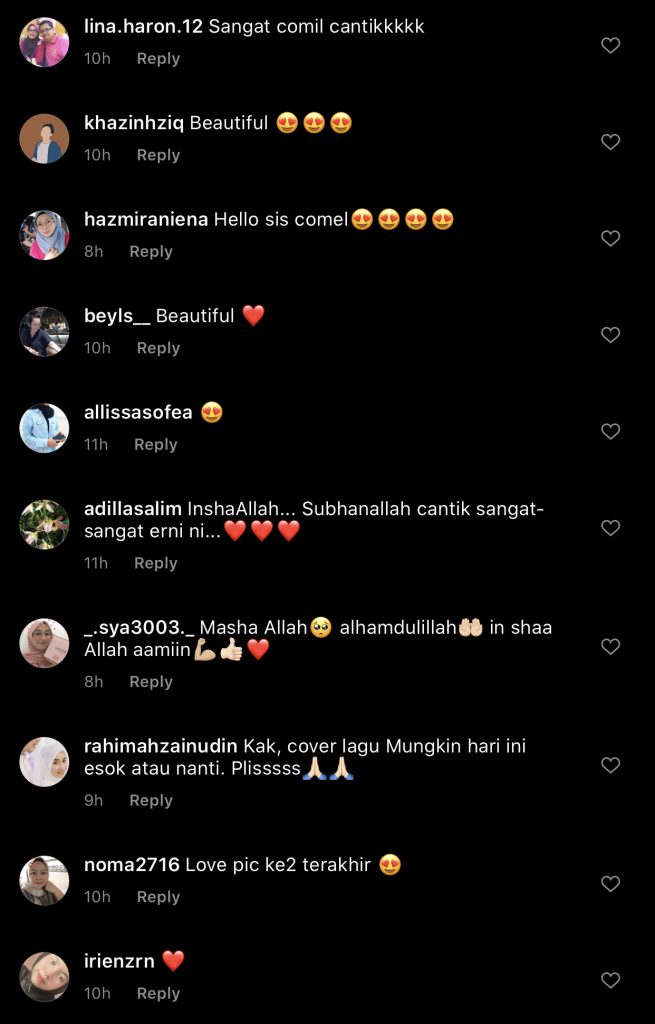Viewport: 655px width, 1024px height.
Task: Like beyls__'s comment
Action: tap(610, 335)
